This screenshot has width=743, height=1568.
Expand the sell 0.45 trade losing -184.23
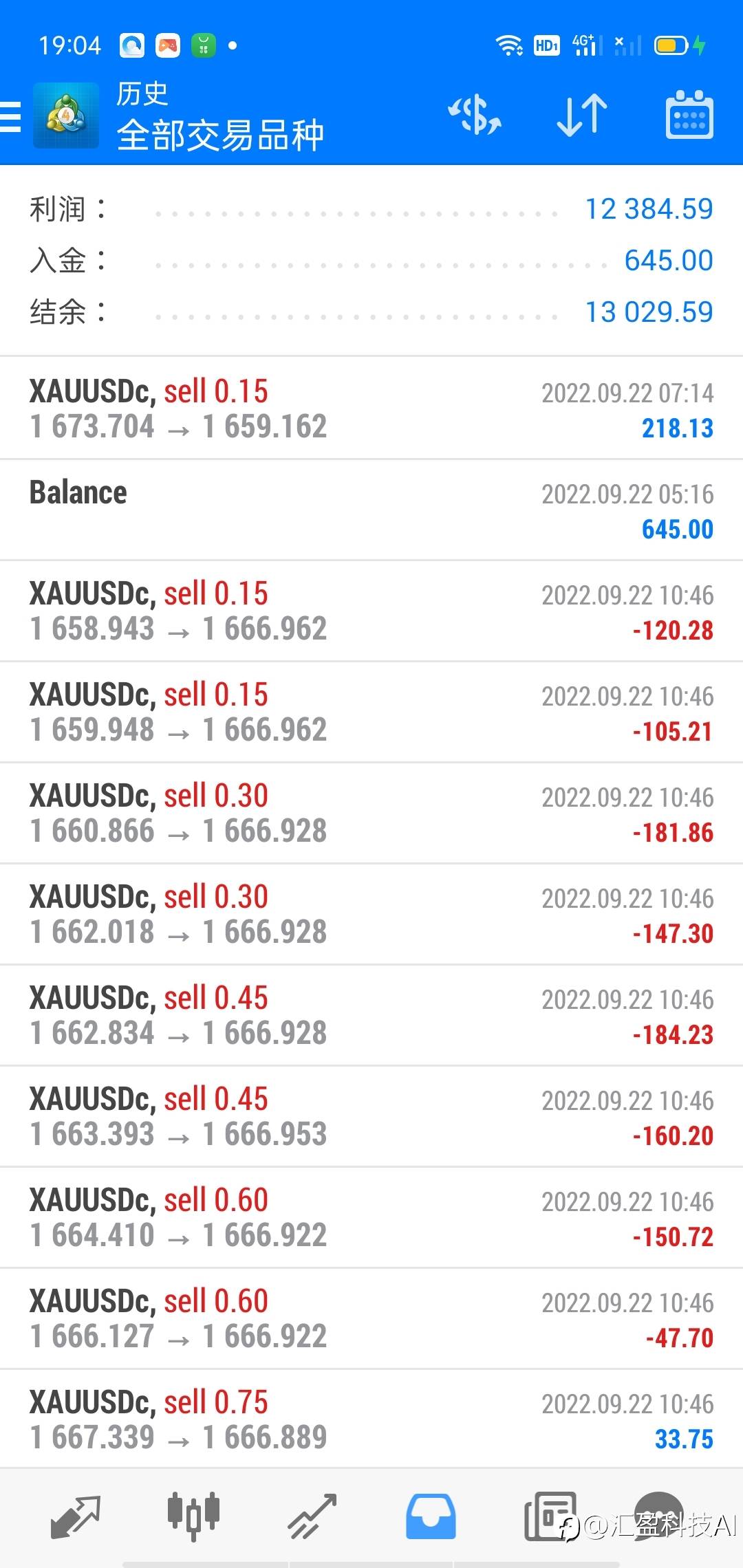pos(371,1015)
